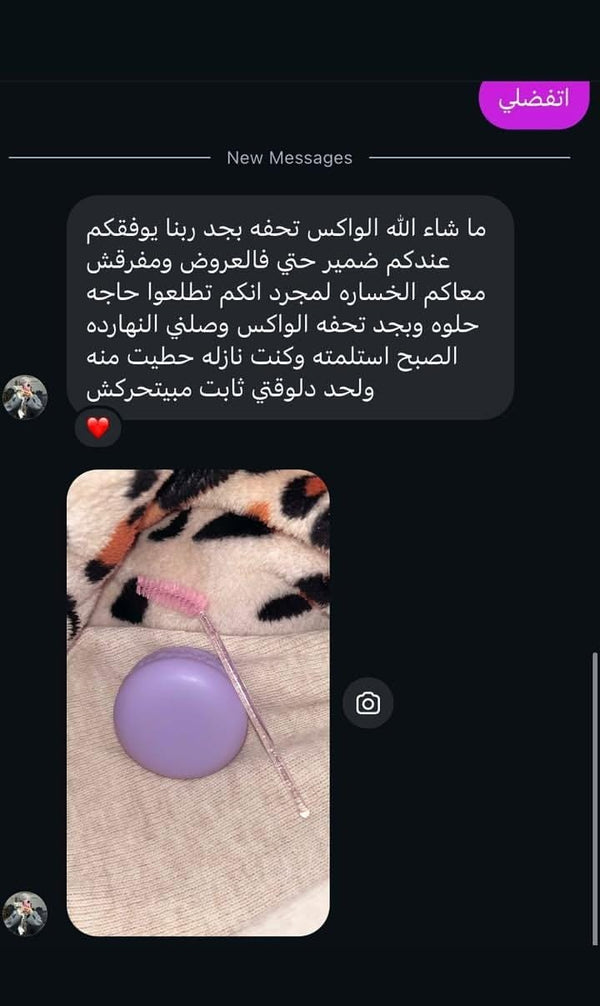View the heart reaction on the wax message
This screenshot has height=1006, width=600.
pos(97,428)
